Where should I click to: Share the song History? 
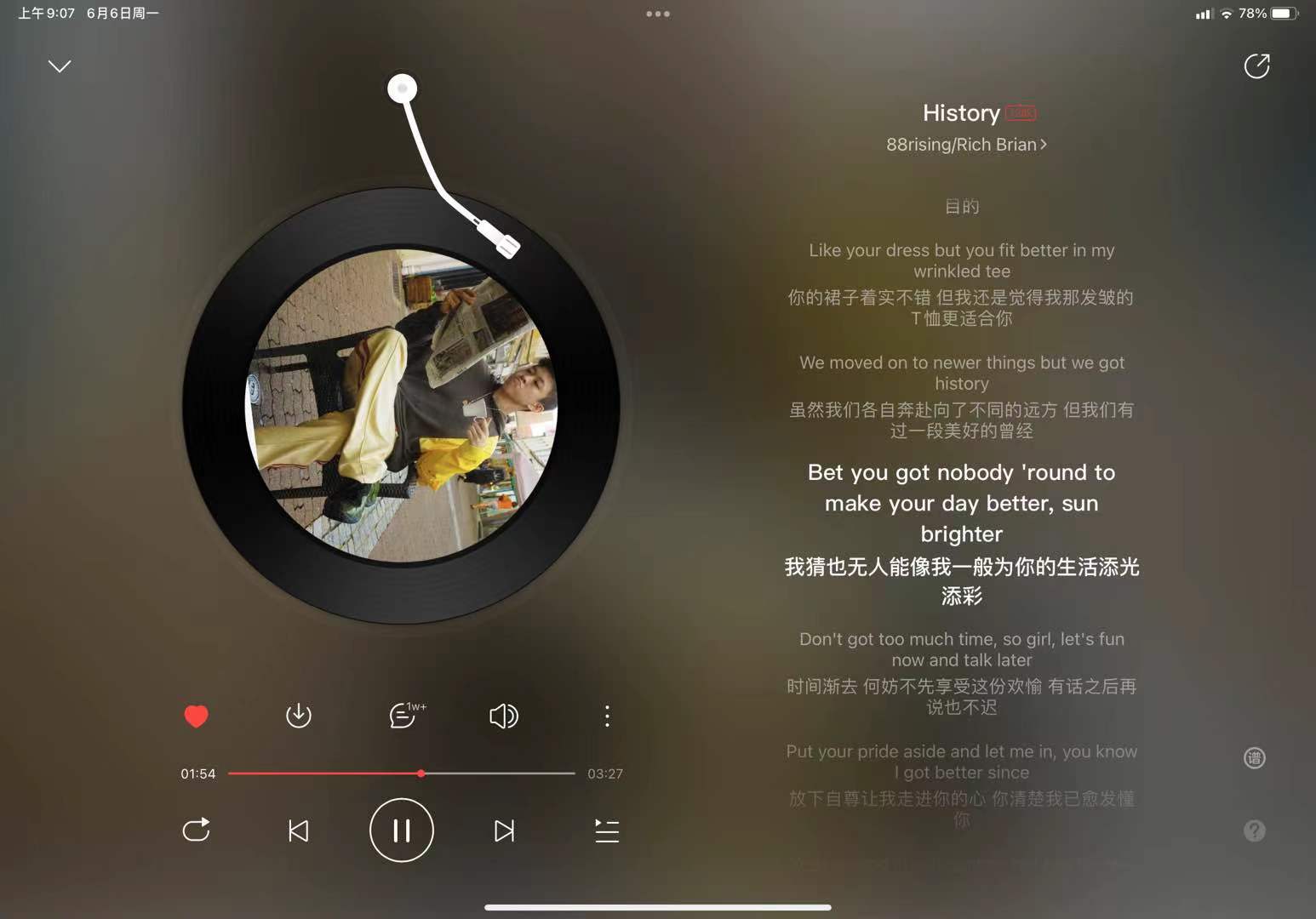pos(1256,66)
